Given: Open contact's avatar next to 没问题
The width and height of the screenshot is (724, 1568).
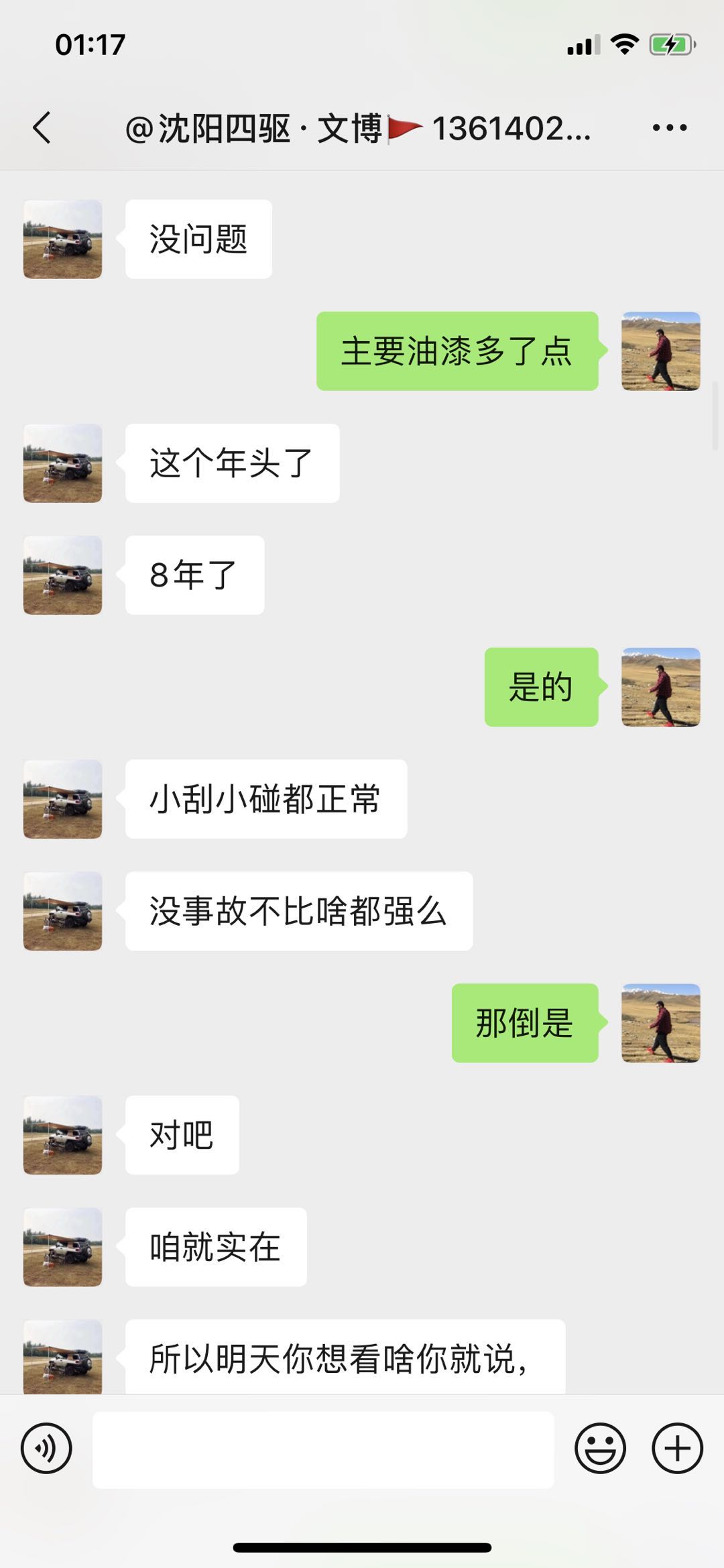Looking at the screenshot, I should [63, 239].
